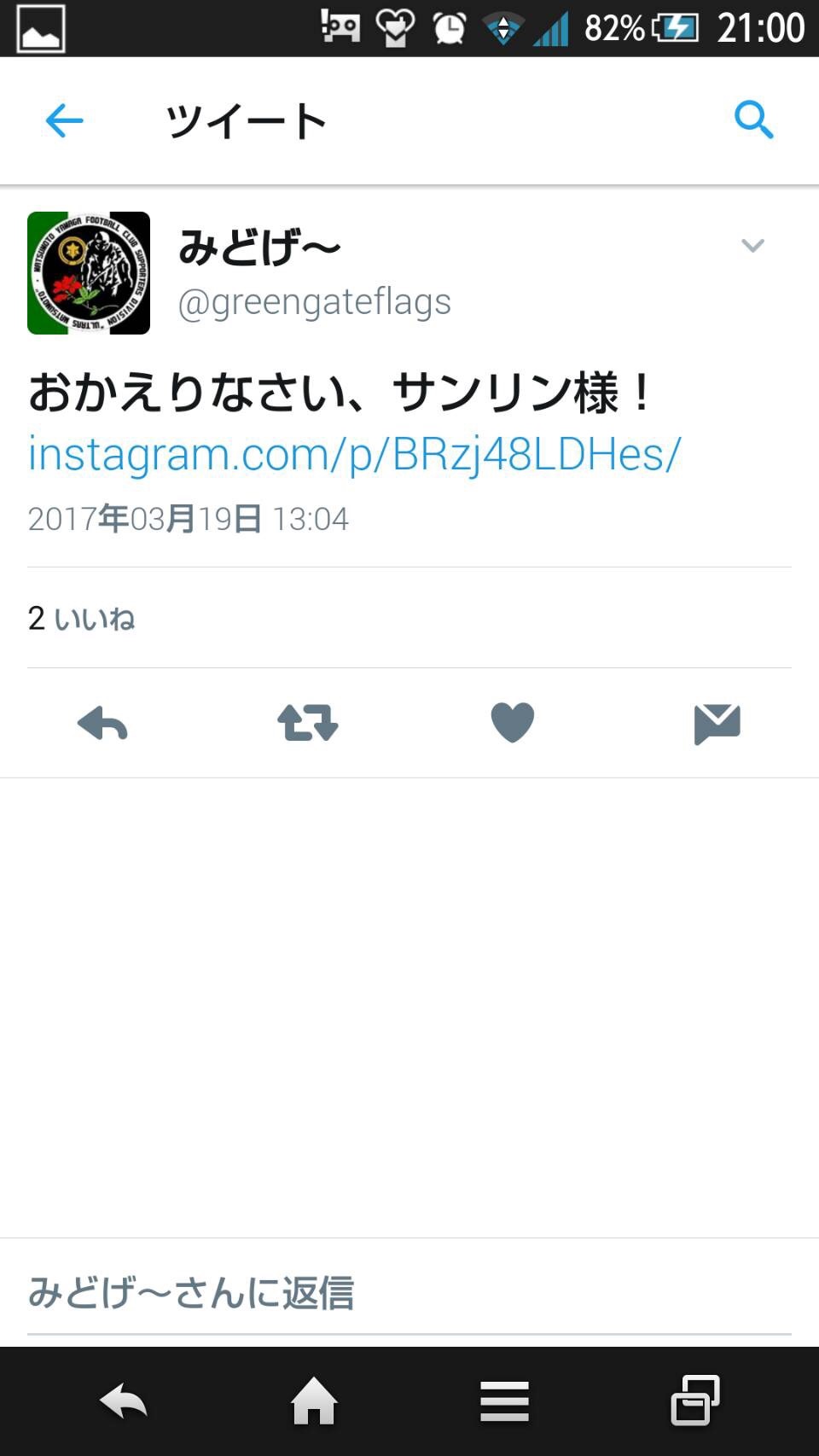Send tweet via direct message envelope
This screenshot has width=819, height=1456.
tap(717, 724)
